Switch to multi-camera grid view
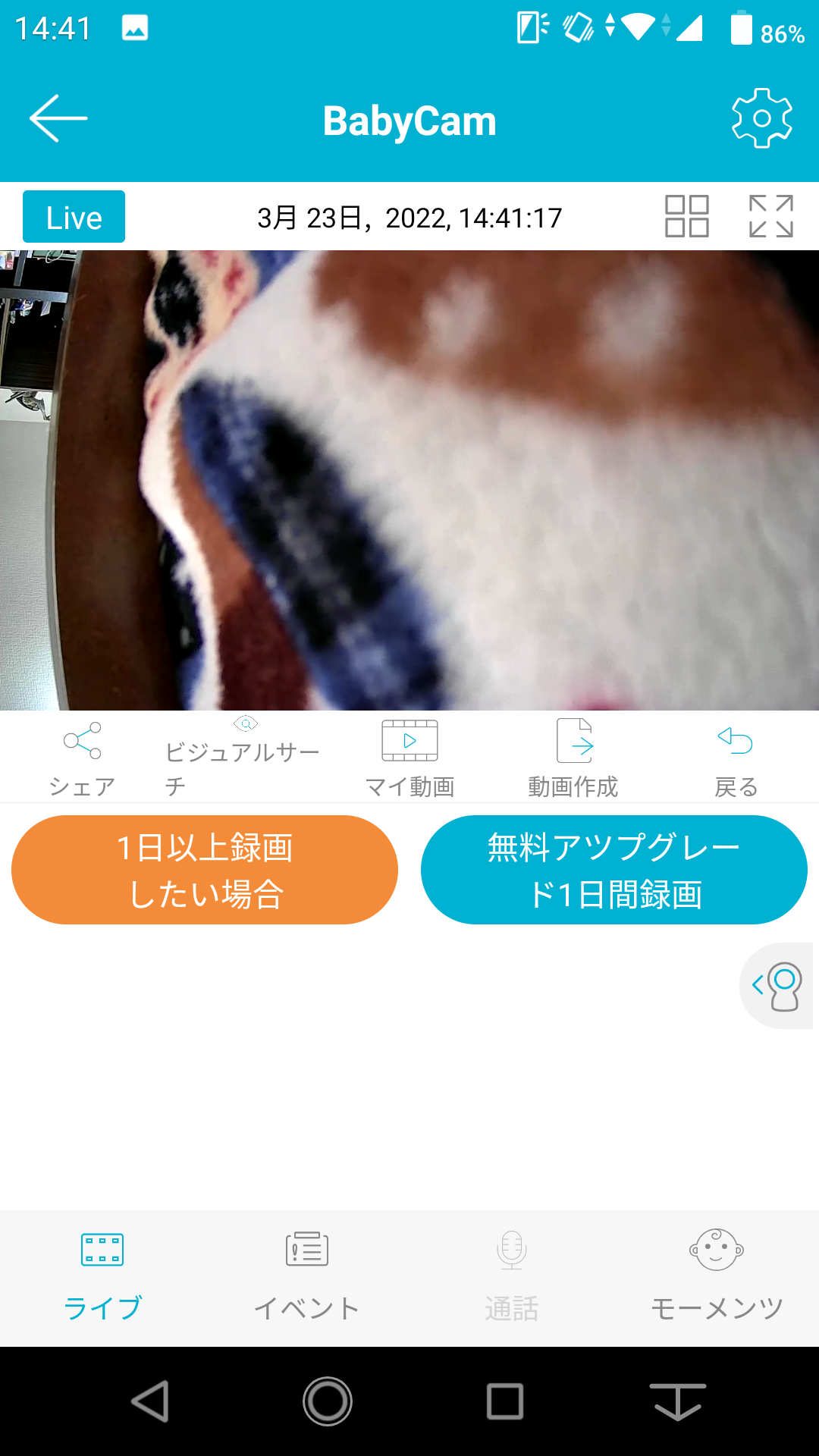This screenshot has height=1456, width=819. pyautogui.click(x=686, y=216)
